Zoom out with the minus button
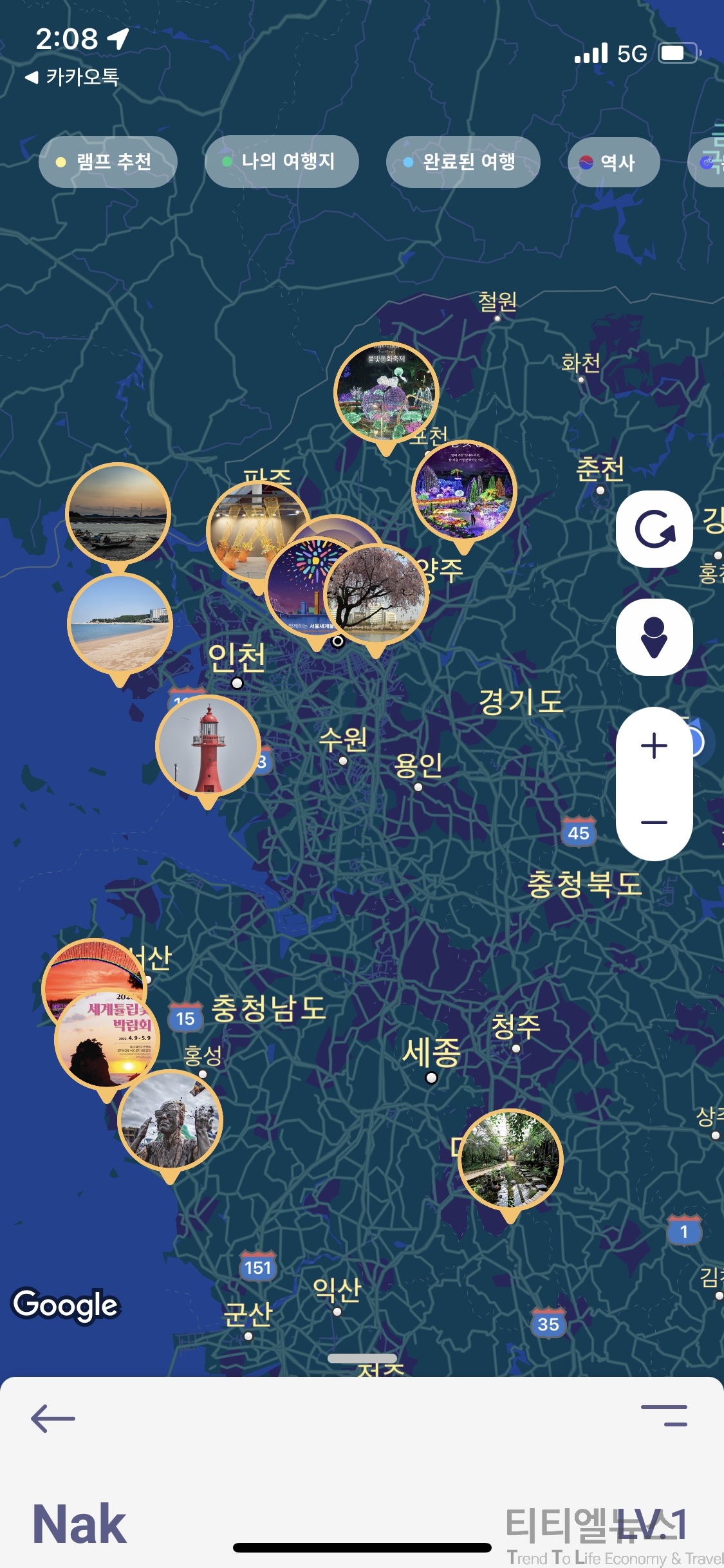The height and width of the screenshot is (1568, 724). pyautogui.click(x=654, y=822)
